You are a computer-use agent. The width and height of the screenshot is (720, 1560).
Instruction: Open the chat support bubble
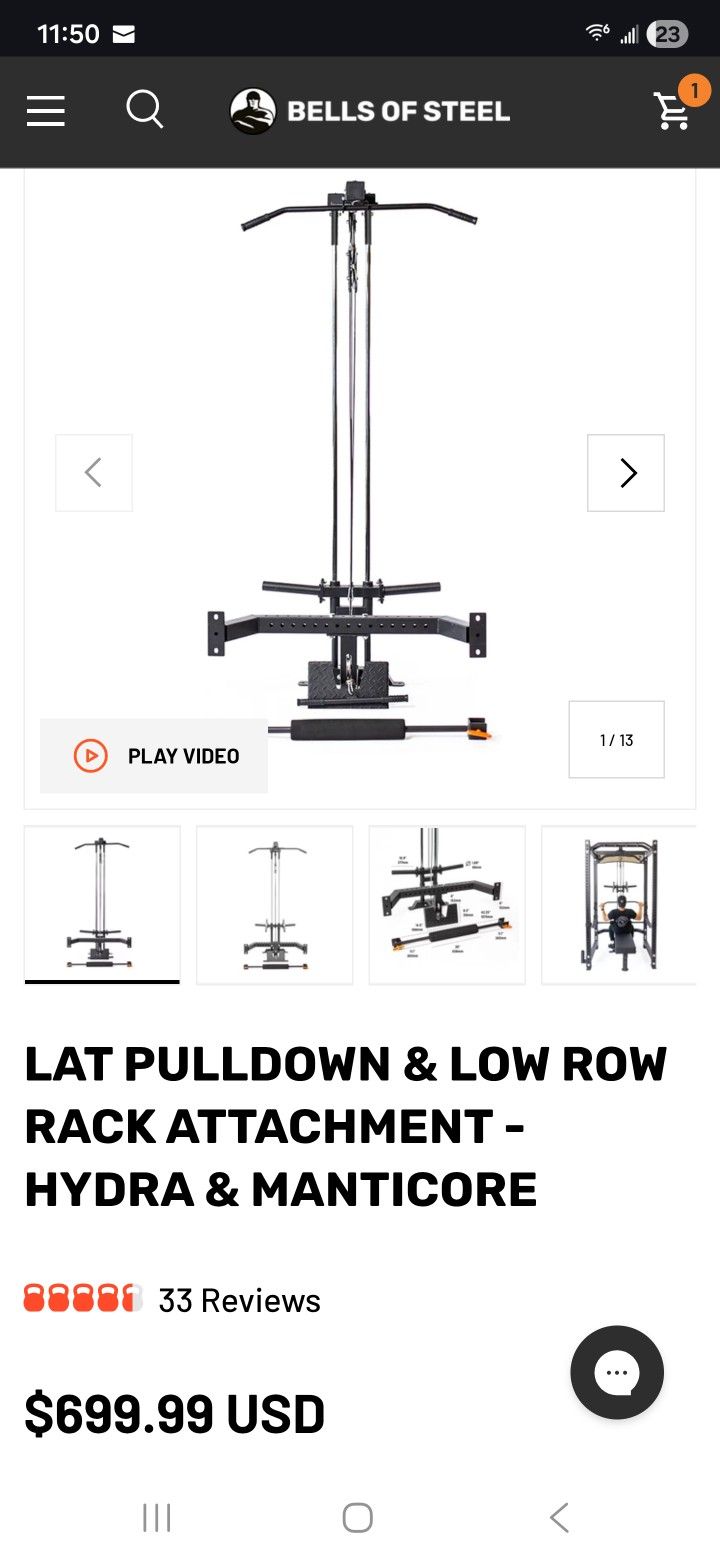616,1372
